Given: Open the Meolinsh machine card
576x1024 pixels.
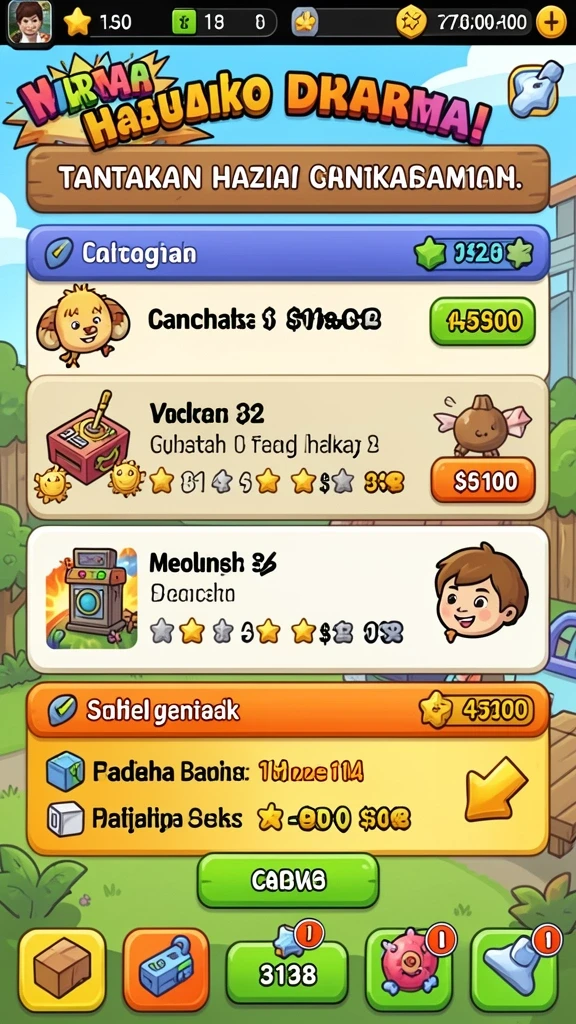Looking at the screenshot, I should click(287, 600).
